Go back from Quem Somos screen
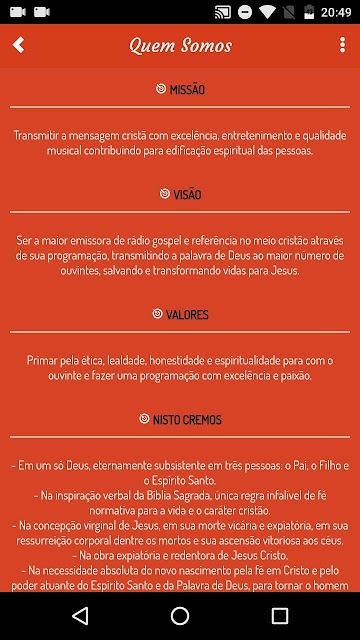Image resolution: width=360 pixels, height=640 pixels. (18, 45)
